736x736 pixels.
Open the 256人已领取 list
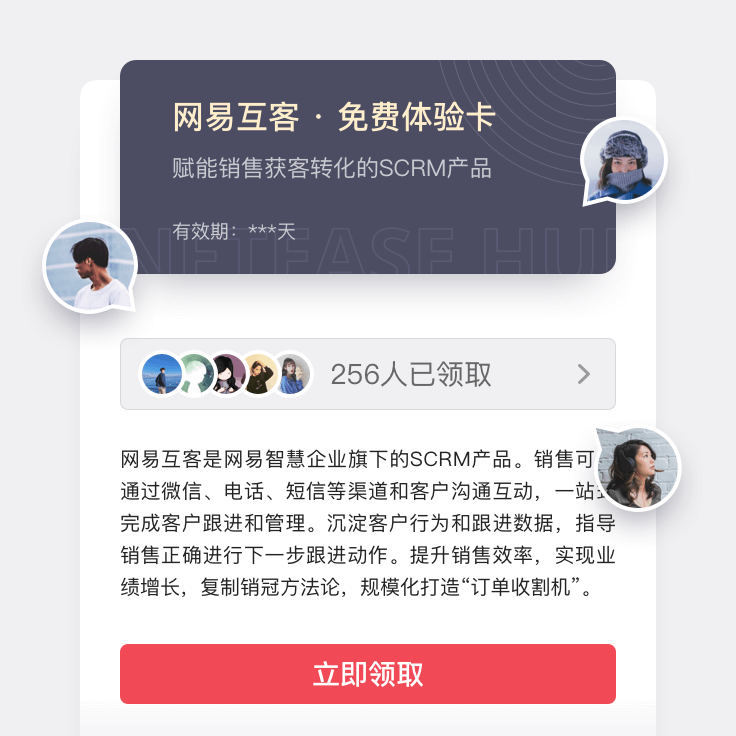(367, 374)
